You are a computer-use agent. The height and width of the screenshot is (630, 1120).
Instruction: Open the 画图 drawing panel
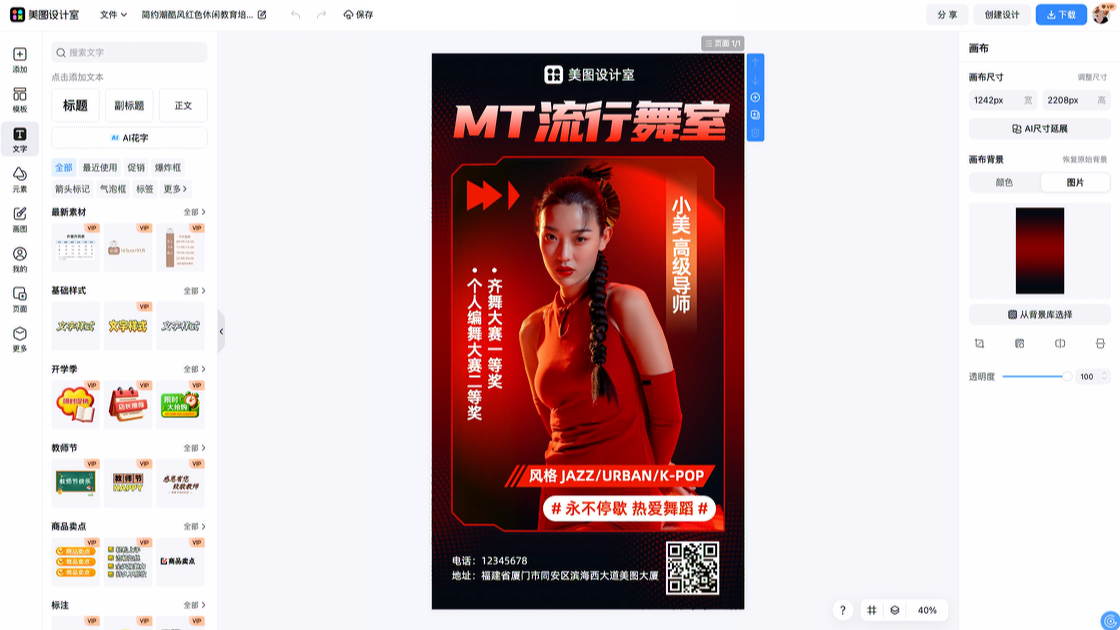(x=20, y=220)
